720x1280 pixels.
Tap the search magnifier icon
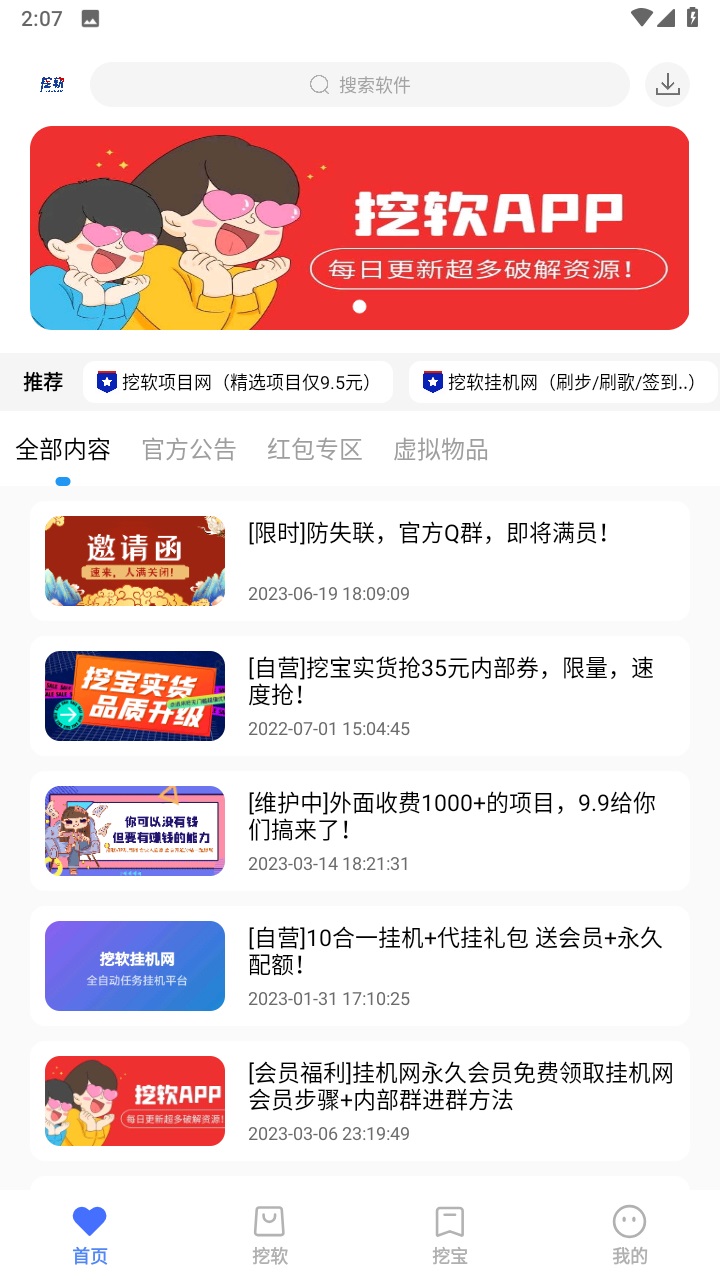click(x=318, y=85)
